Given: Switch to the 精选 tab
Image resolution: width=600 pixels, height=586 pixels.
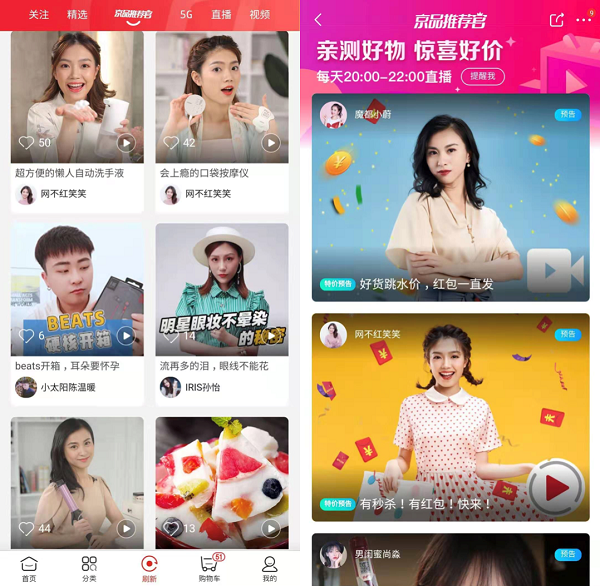Looking at the screenshot, I should pyautogui.click(x=77, y=15).
